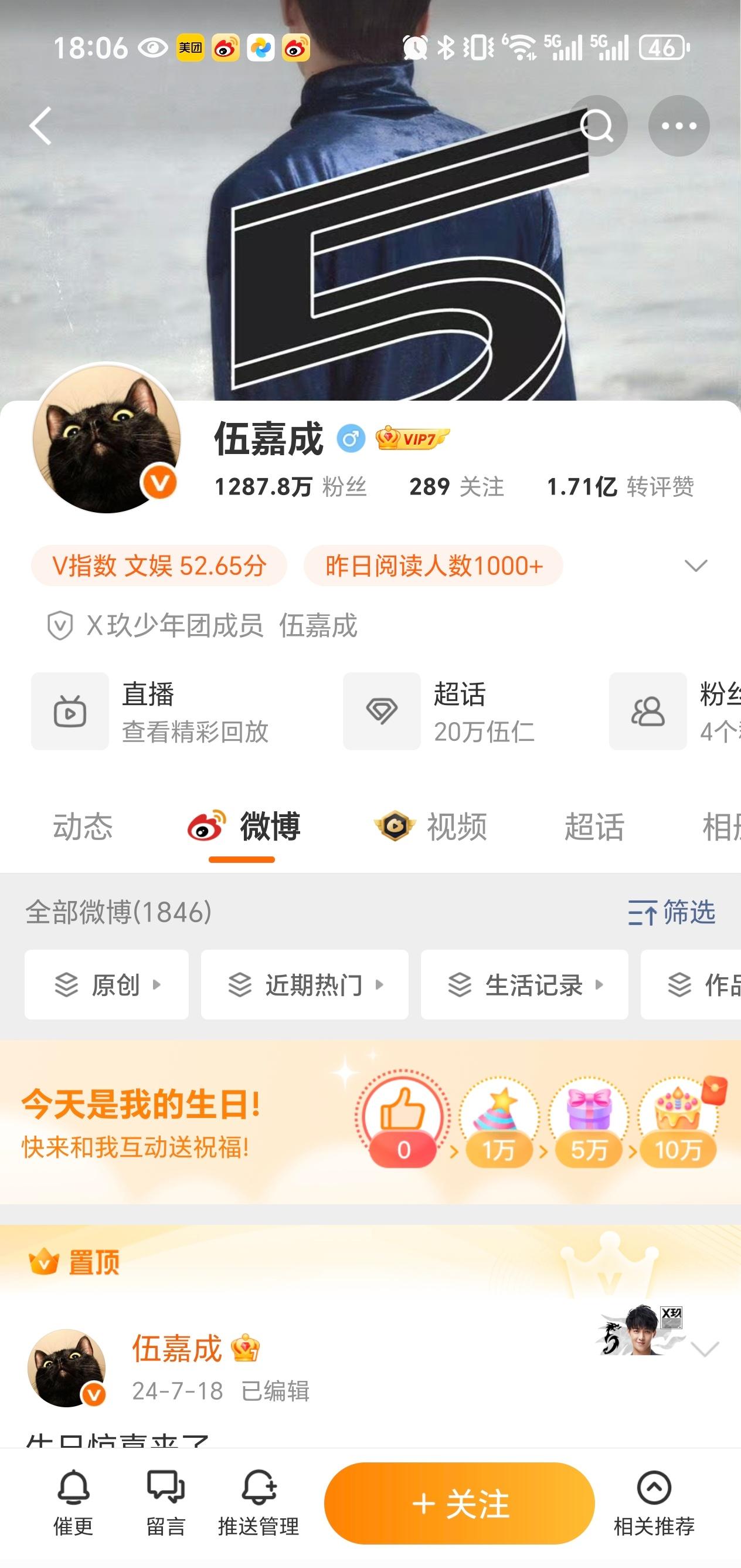This screenshot has width=741, height=1568.
Task: Open the three-dot overflow menu
Action: (678, 126)
